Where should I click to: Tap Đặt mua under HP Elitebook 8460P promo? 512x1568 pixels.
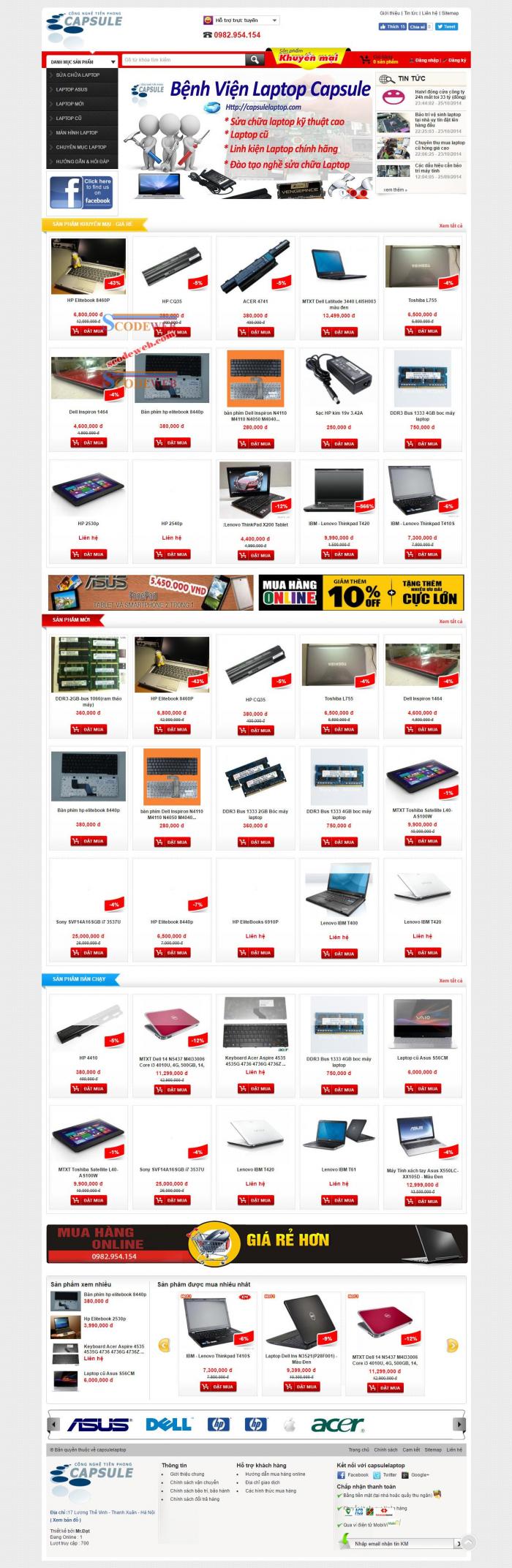click(89, 331)
